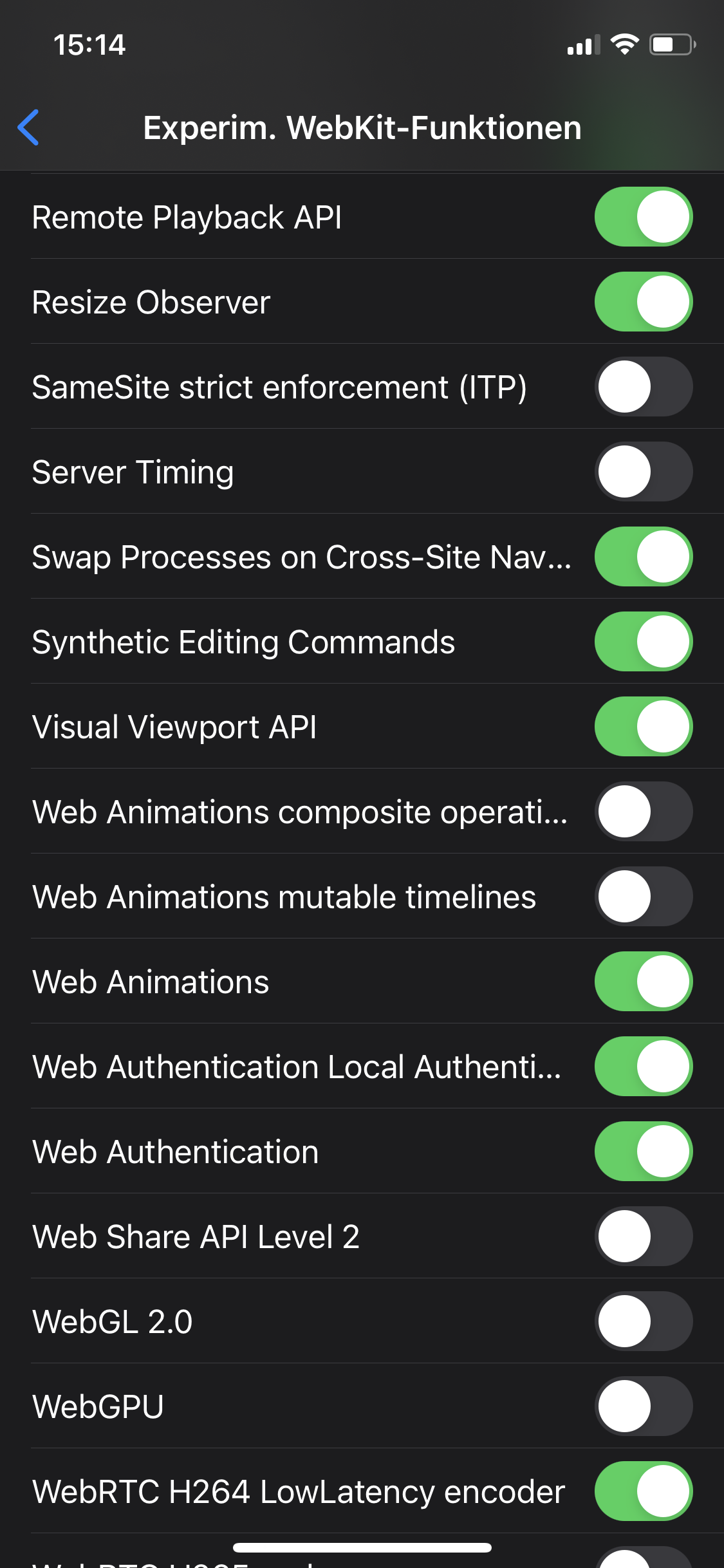724x1568 pixels.
Task: Disable Swap Processes on Cross-Site Nav toggle
Action: click(643, 557)
